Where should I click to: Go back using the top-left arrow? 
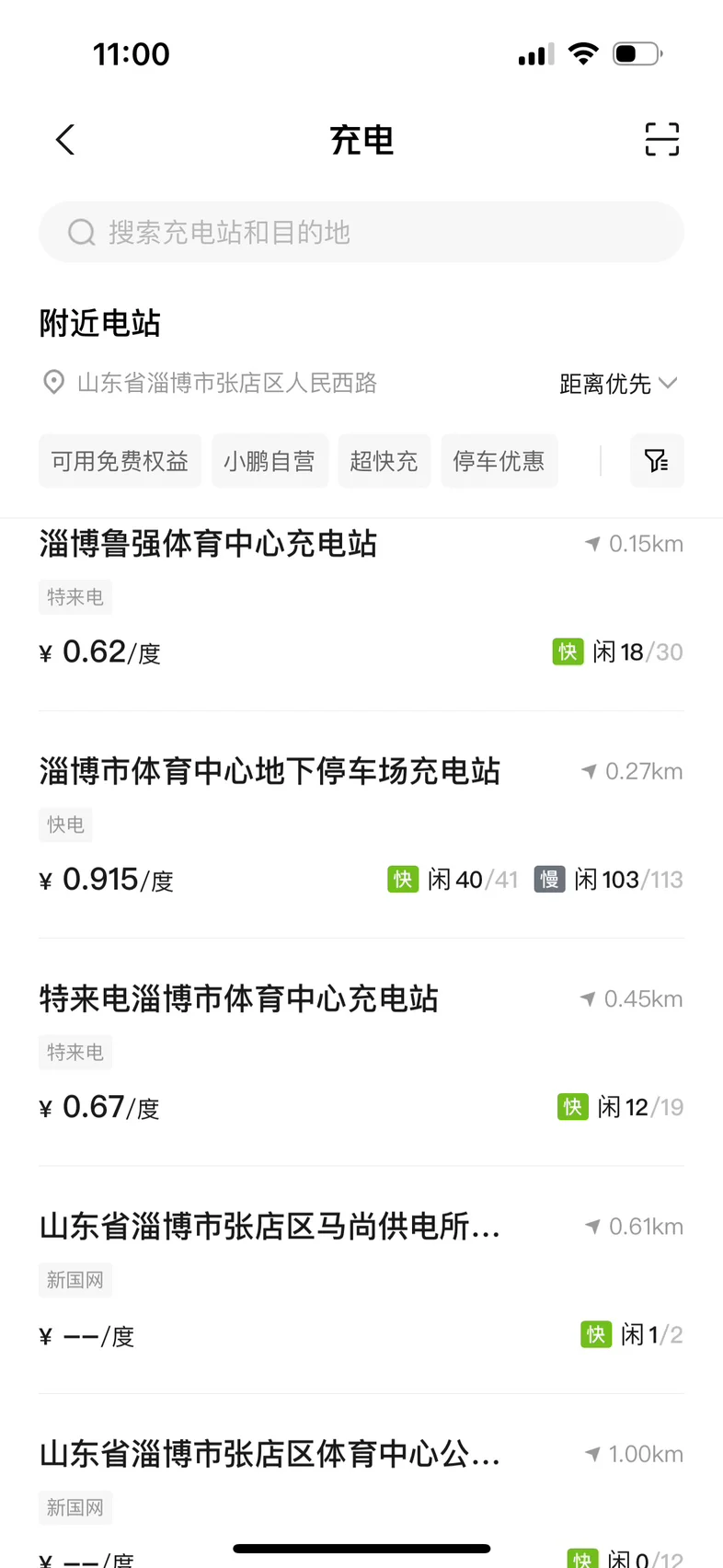(x=65, y=140)
